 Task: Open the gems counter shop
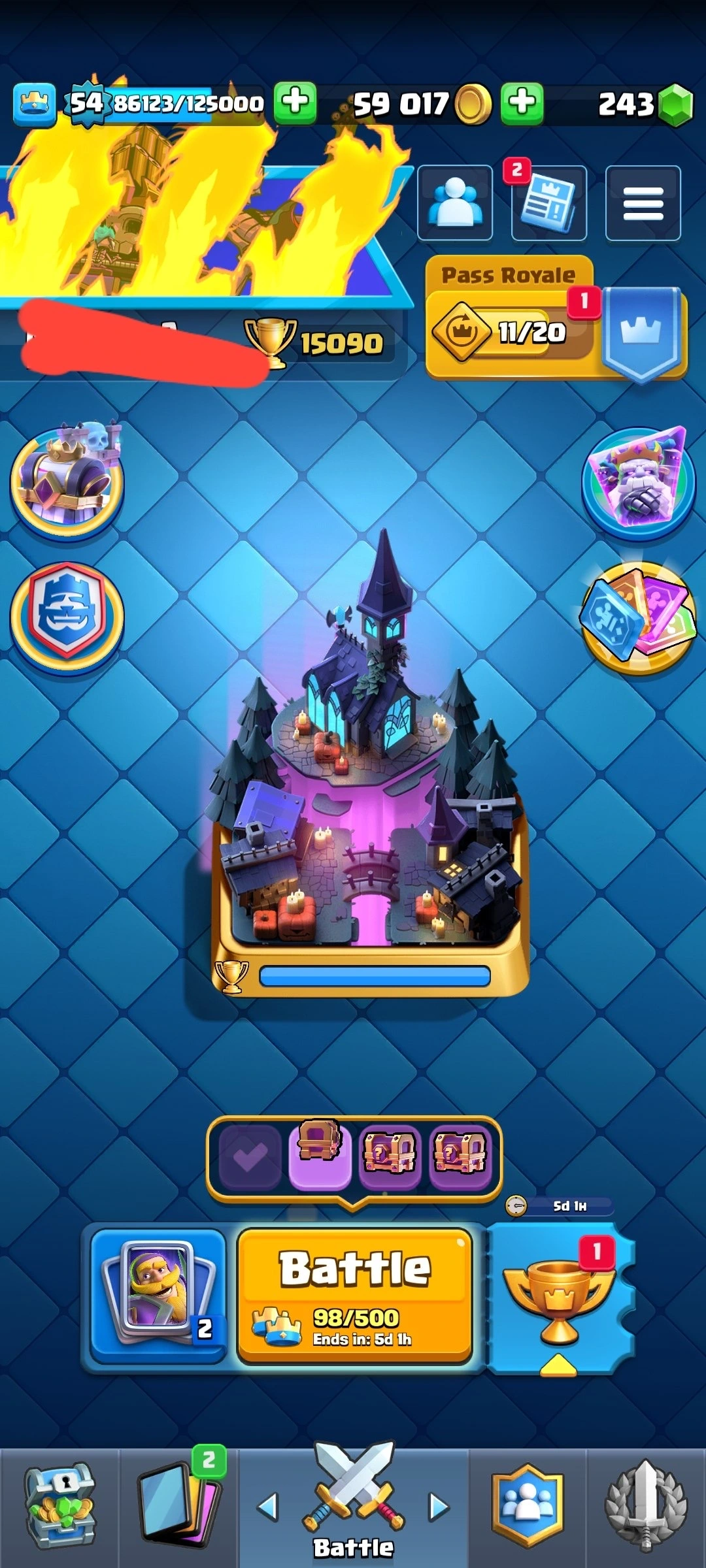point(644,105)
